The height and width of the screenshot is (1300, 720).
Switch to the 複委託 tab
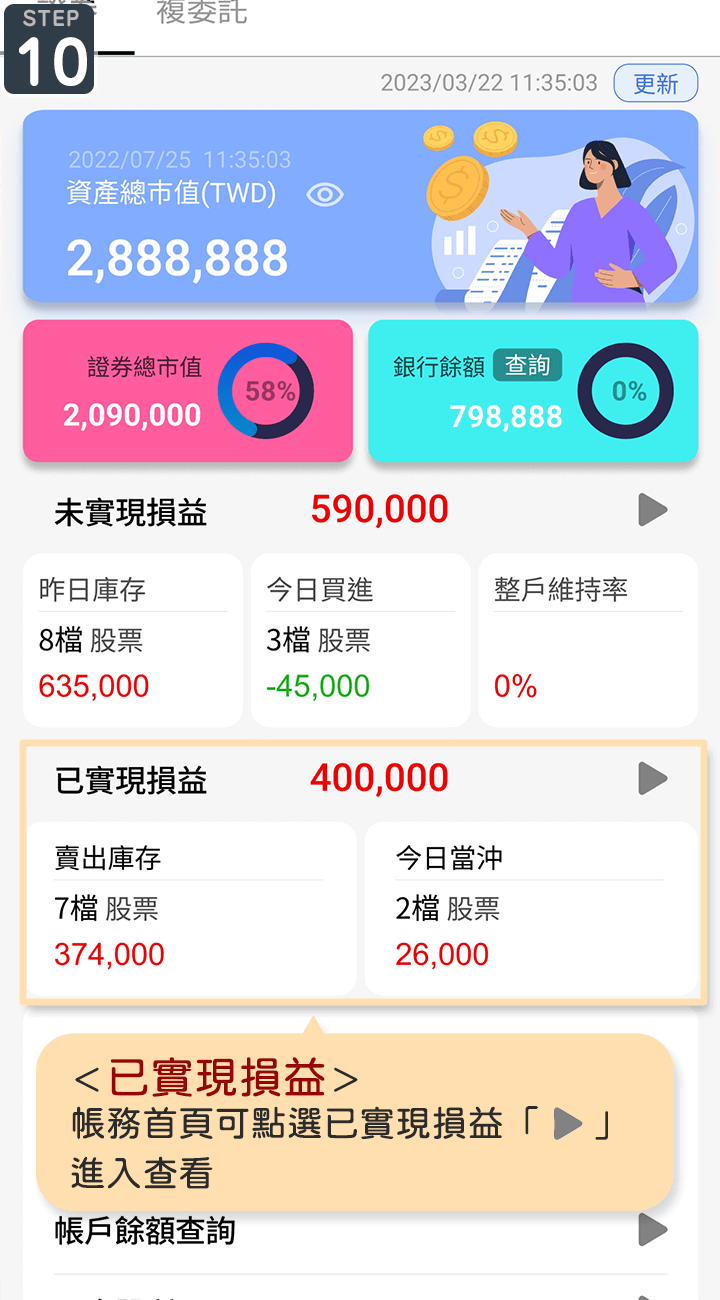202,14
